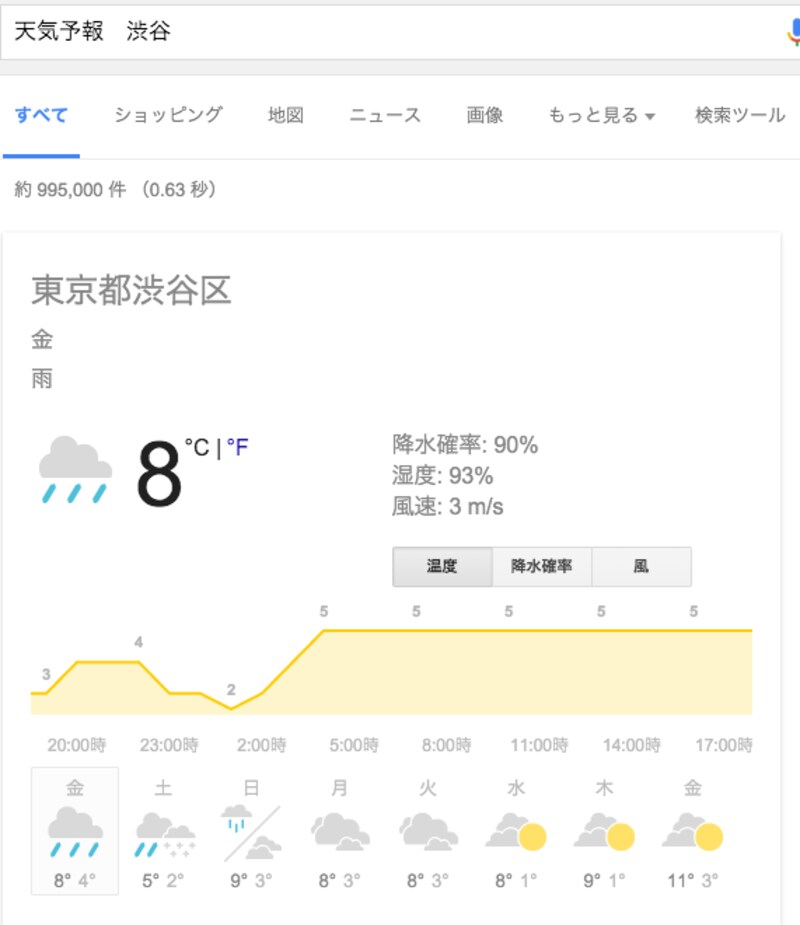Open the 地図 tab
The width and height of the screenshot is (800, 925).
click(285, 115)
